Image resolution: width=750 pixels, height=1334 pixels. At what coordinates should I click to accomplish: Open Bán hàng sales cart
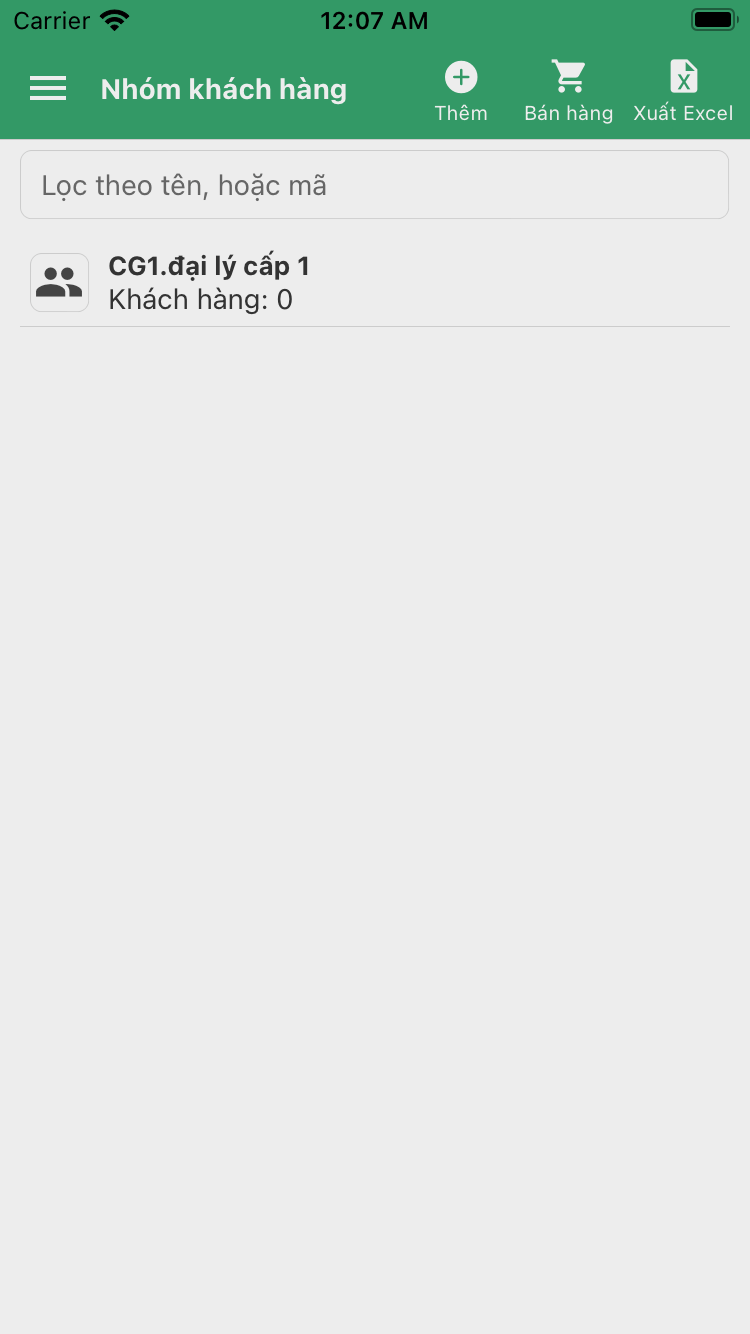click(x=568, y=91)
